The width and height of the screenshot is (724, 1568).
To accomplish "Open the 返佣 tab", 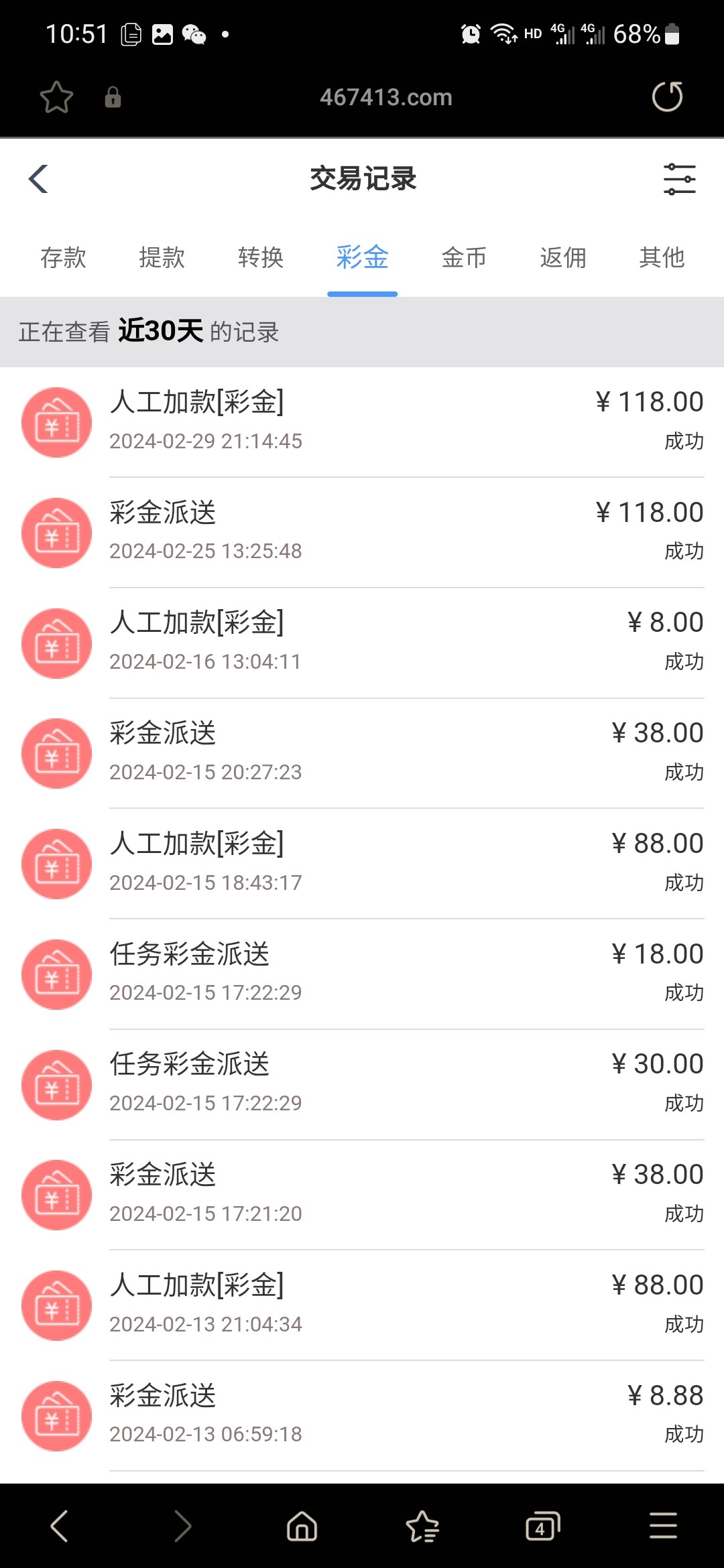I will (x=563, y=258).
